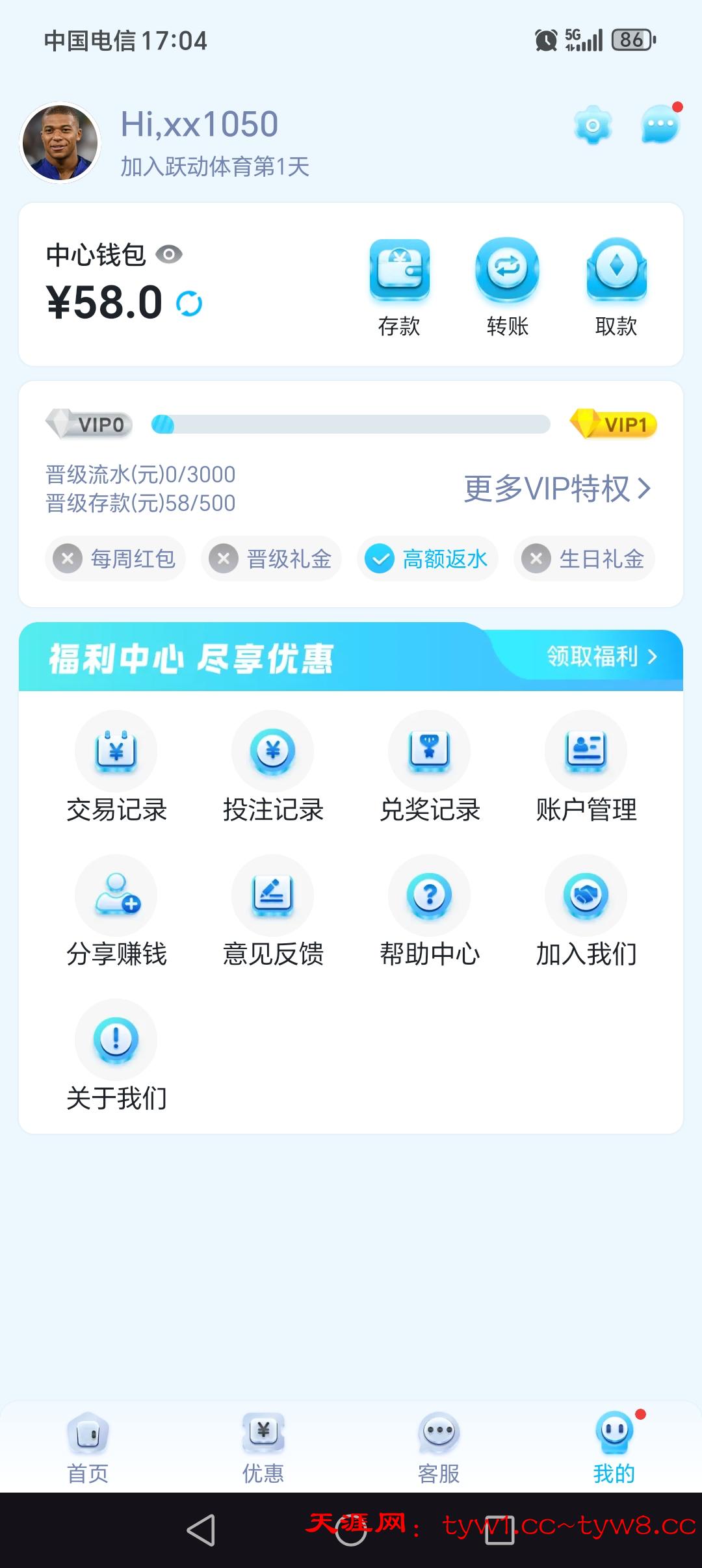Open 转账 transfer
Image resolution: width=702 pixels, height=1568 pixels.
point(507,286)
